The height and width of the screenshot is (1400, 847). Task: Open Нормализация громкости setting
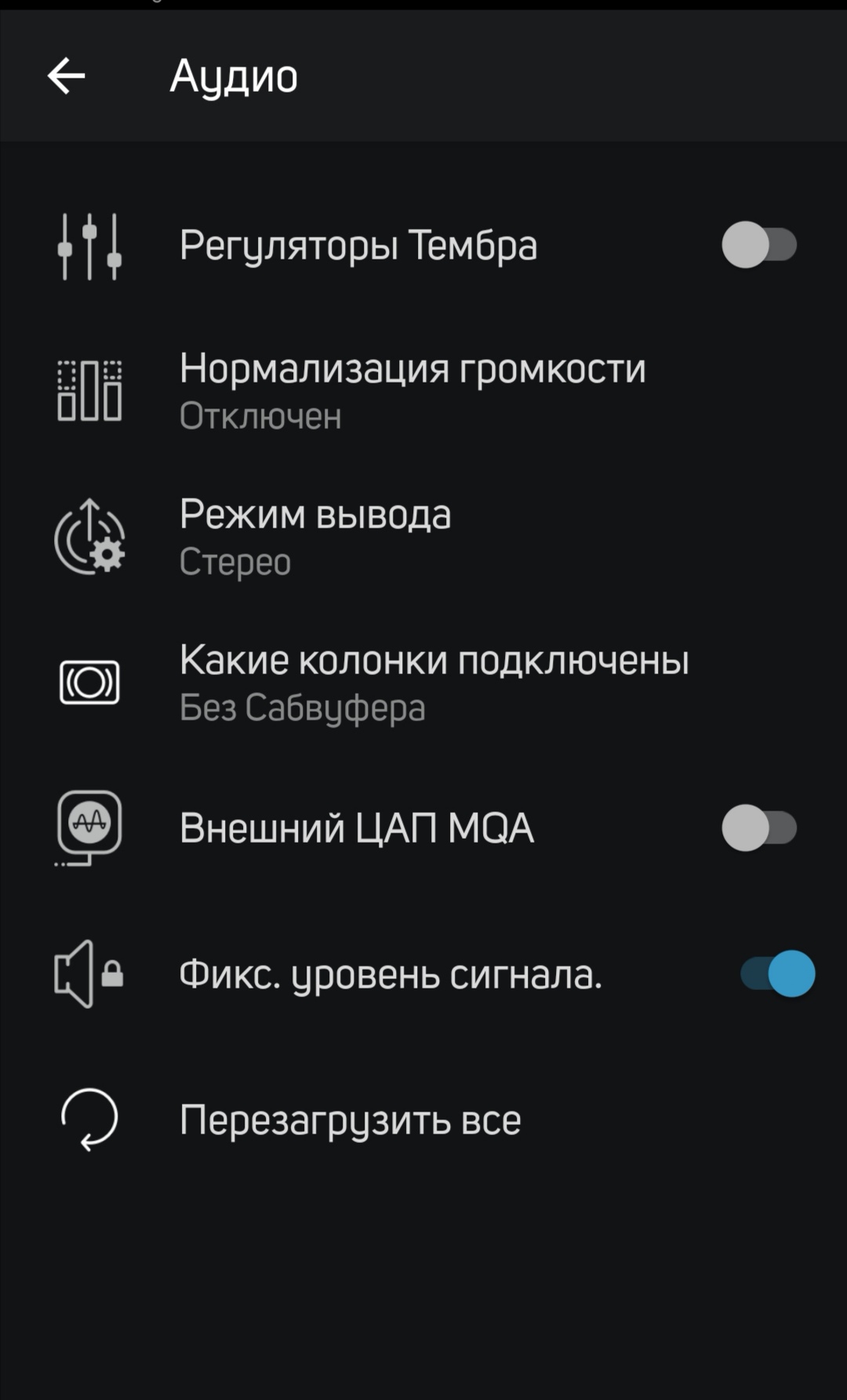click(x=413, y=390)
